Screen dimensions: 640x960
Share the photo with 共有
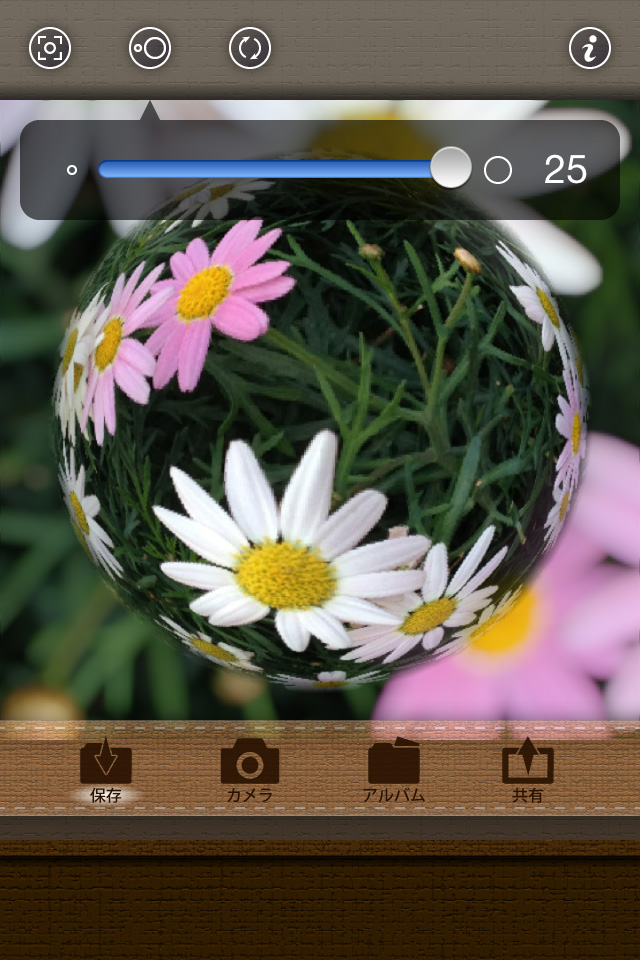528,771
